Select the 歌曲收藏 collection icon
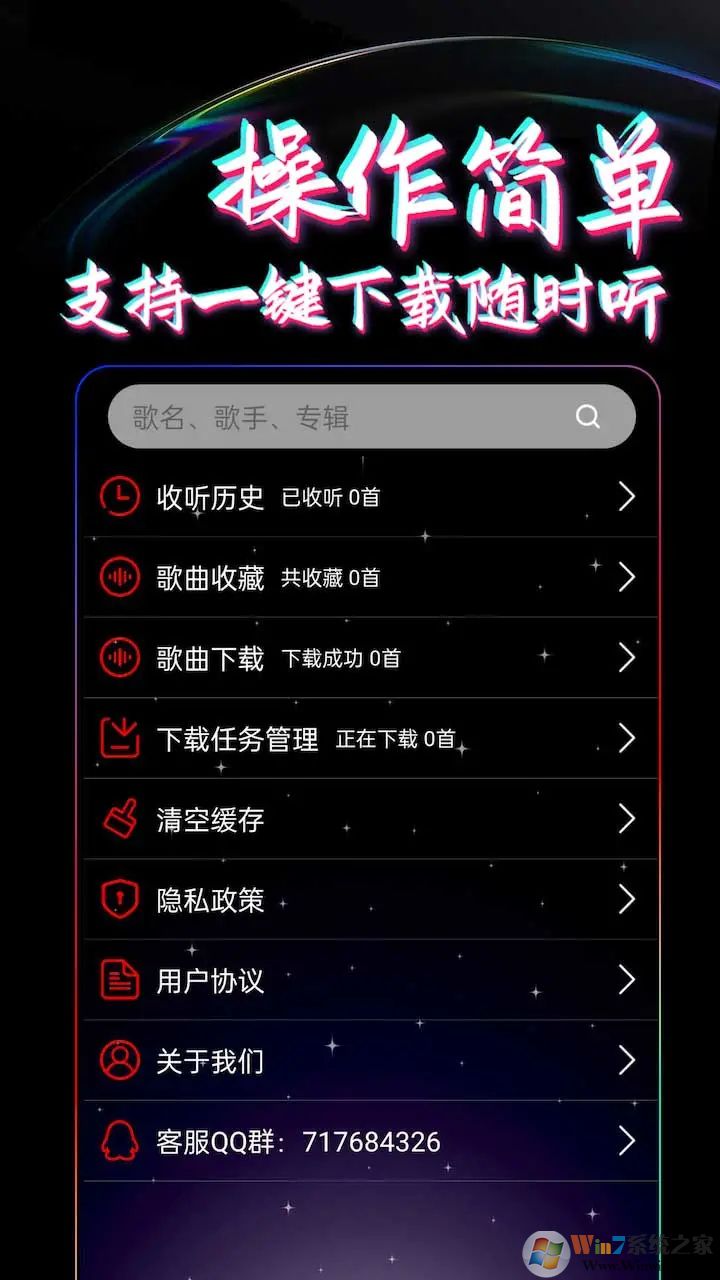This screenshot has width=720, height=1280. 119,578
